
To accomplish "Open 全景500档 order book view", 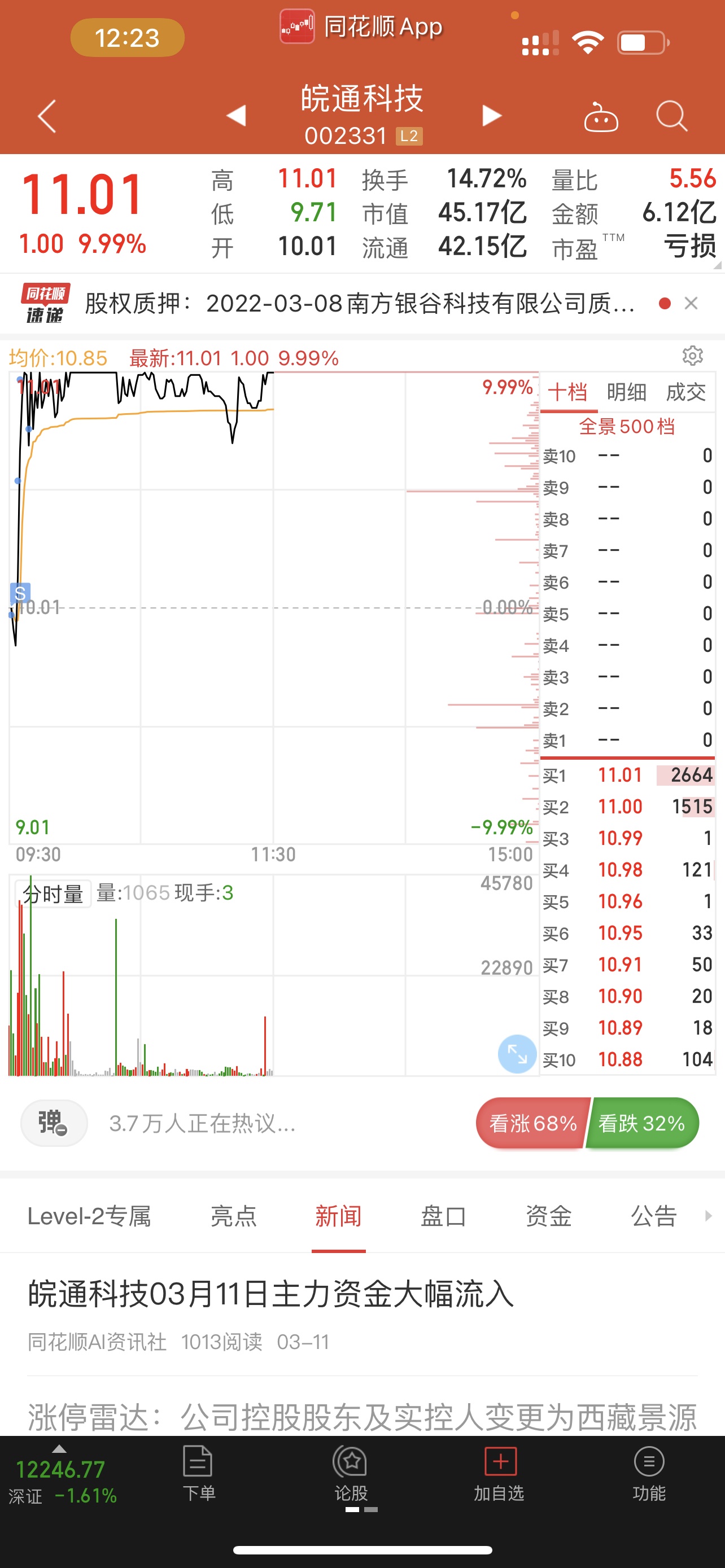I will [x=627, y=427].
